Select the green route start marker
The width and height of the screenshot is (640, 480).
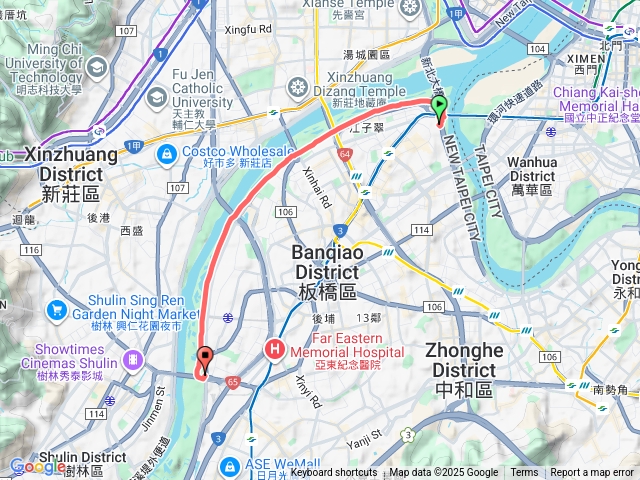click(x=439, y=107)
